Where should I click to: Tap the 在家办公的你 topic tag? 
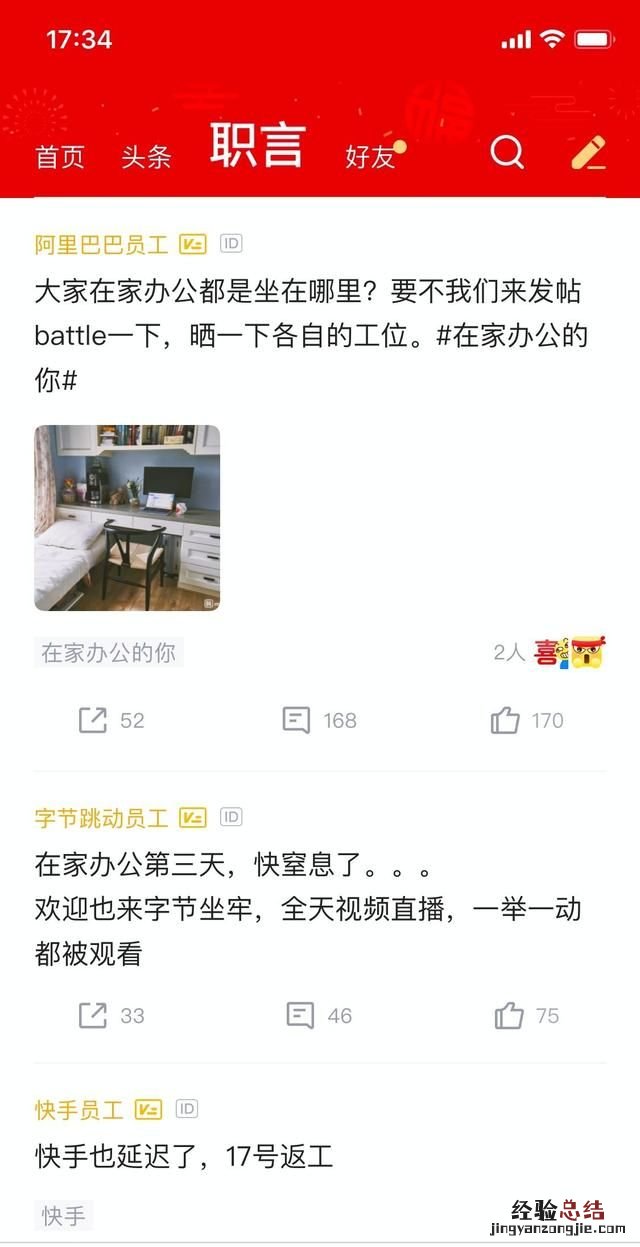point(108,653)
